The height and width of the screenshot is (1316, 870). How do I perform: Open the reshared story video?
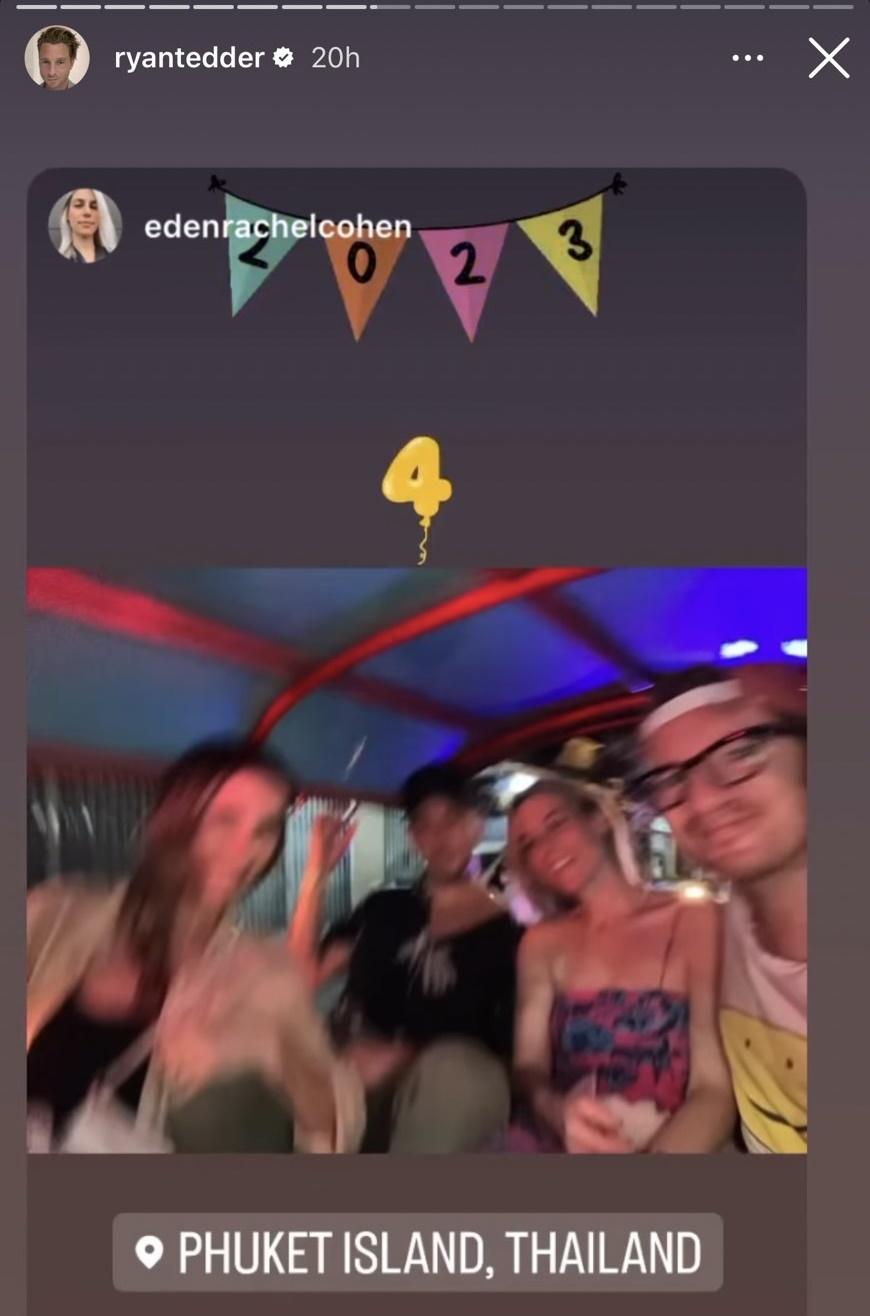coord(416,860)
